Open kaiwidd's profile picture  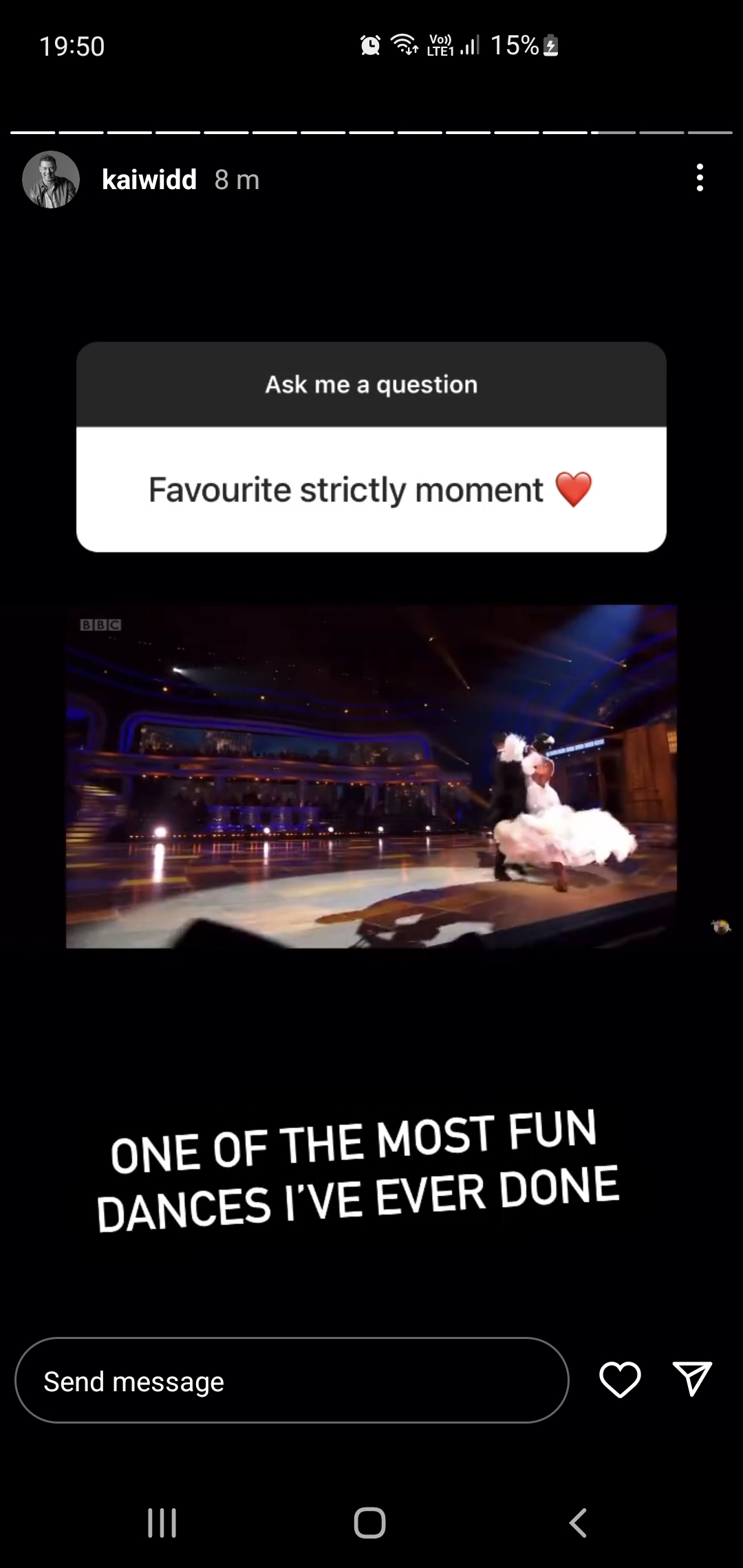(51, 179)
